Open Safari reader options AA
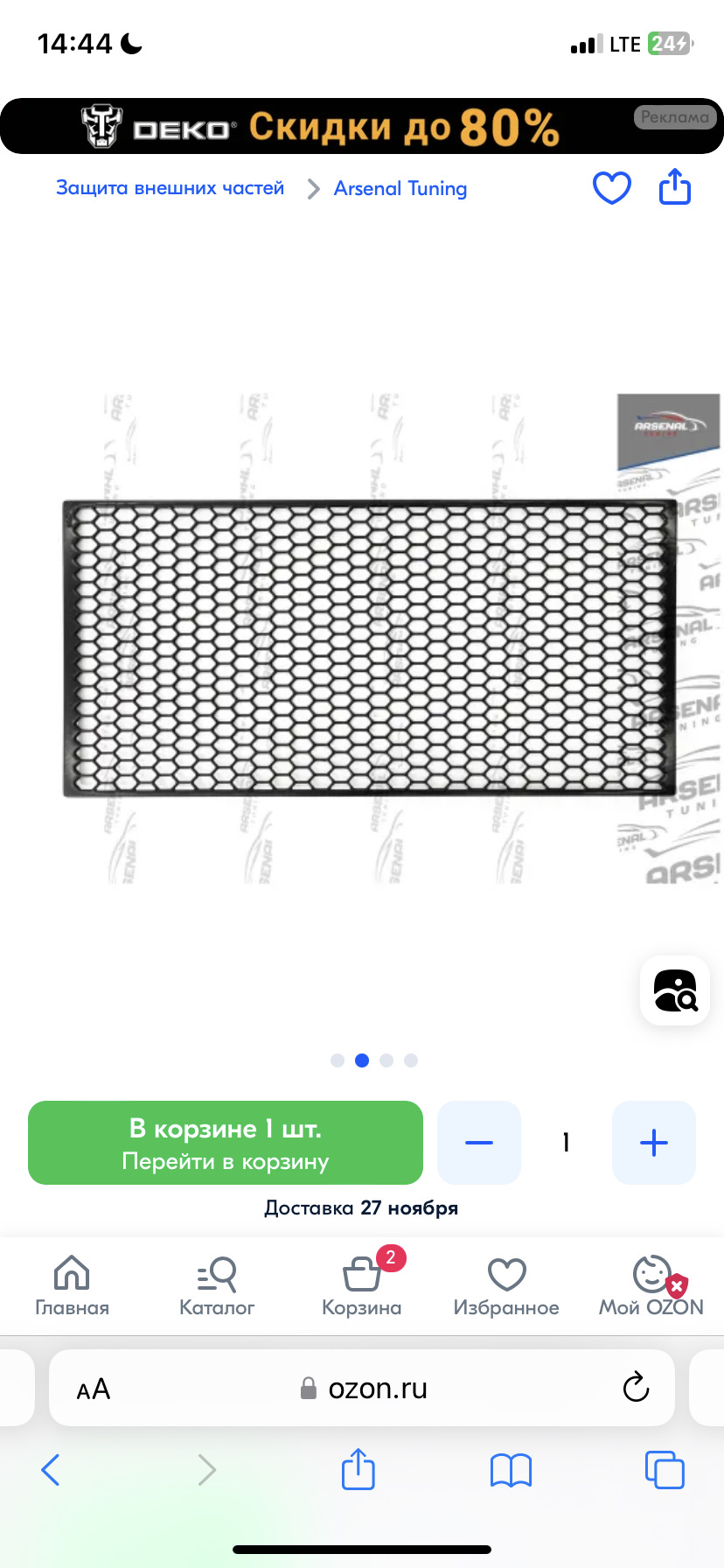 94,1389
